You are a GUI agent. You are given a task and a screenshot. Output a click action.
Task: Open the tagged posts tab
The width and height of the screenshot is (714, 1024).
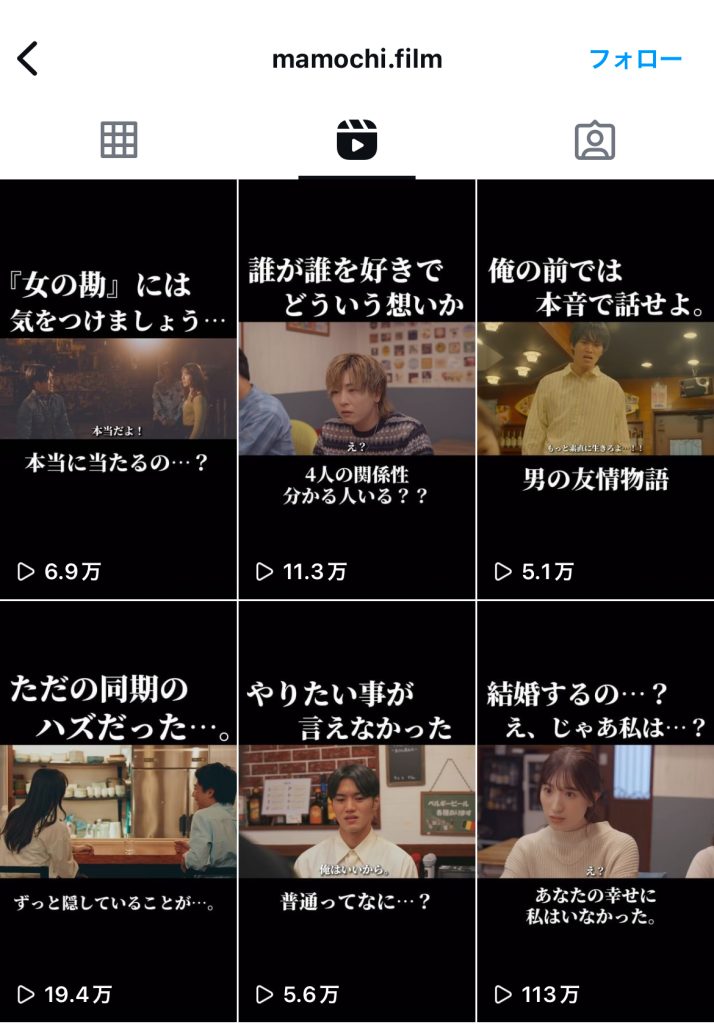pos(594,141)
